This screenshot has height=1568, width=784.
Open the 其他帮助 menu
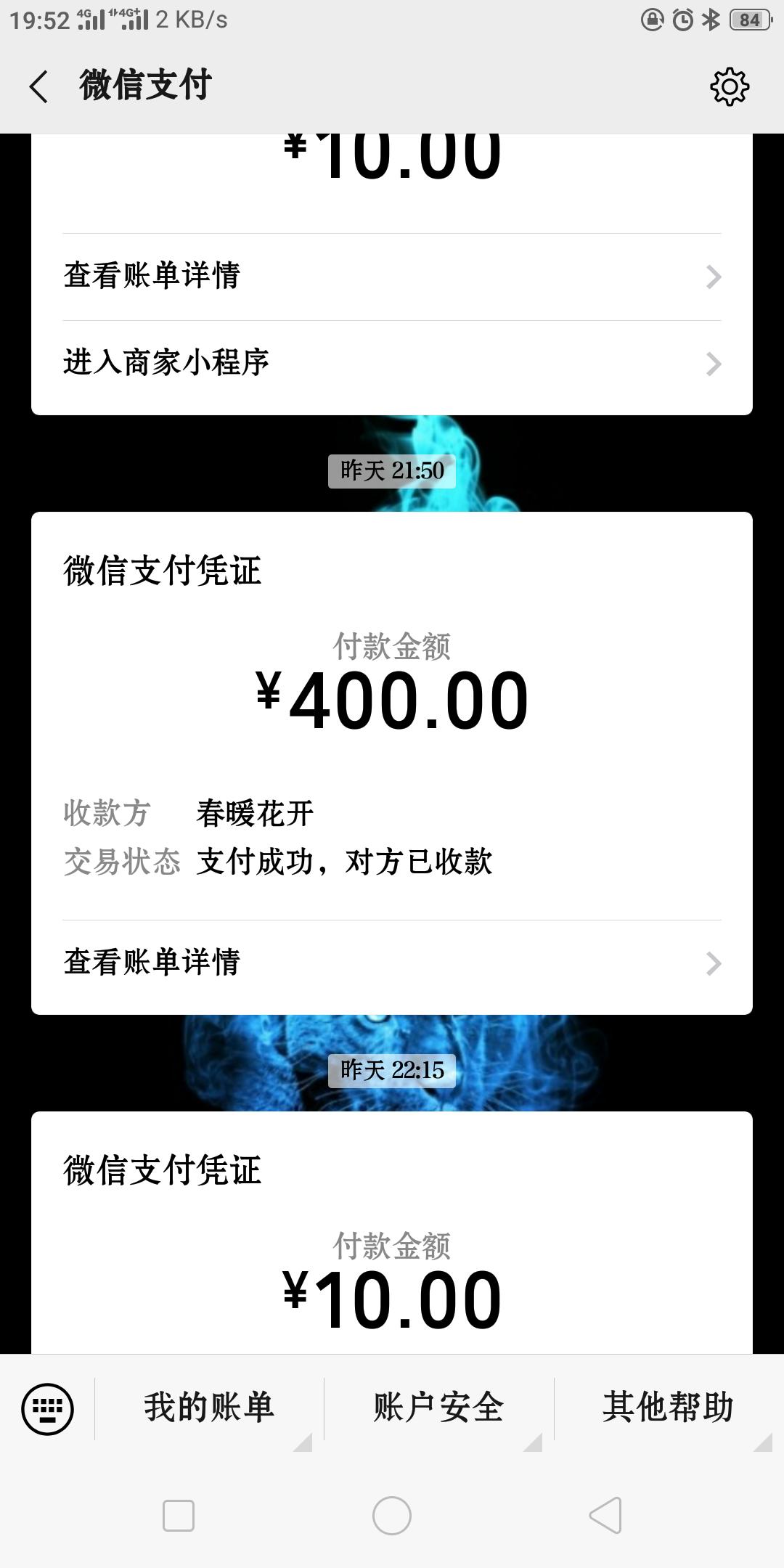pos(670,1407)
